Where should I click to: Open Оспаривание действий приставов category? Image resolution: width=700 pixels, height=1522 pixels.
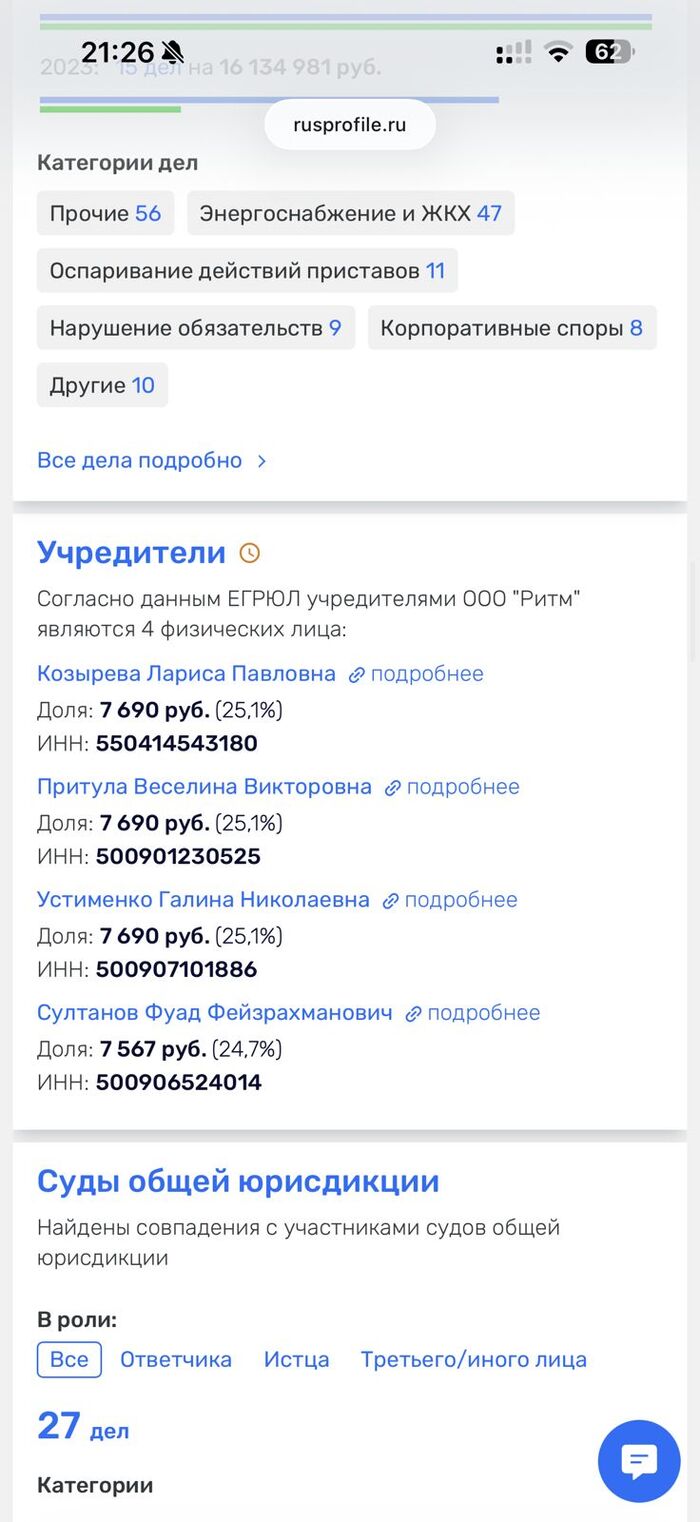[247, 270]
